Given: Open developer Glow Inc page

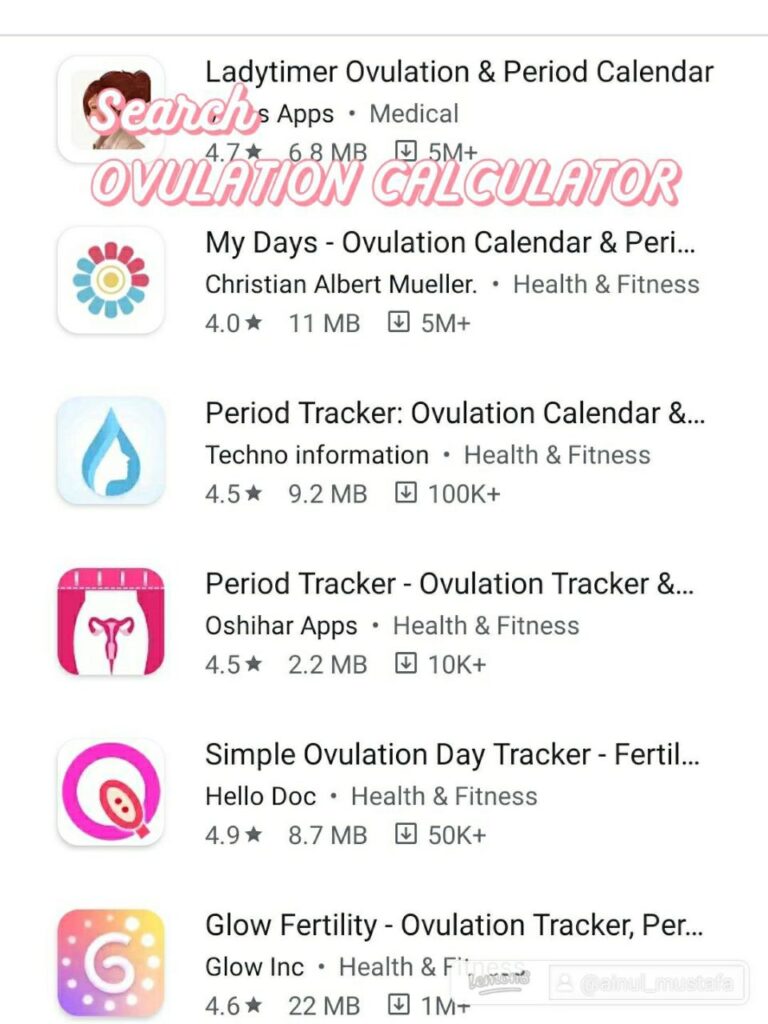Looking at the screenshot, I should (x=253, y=967).
